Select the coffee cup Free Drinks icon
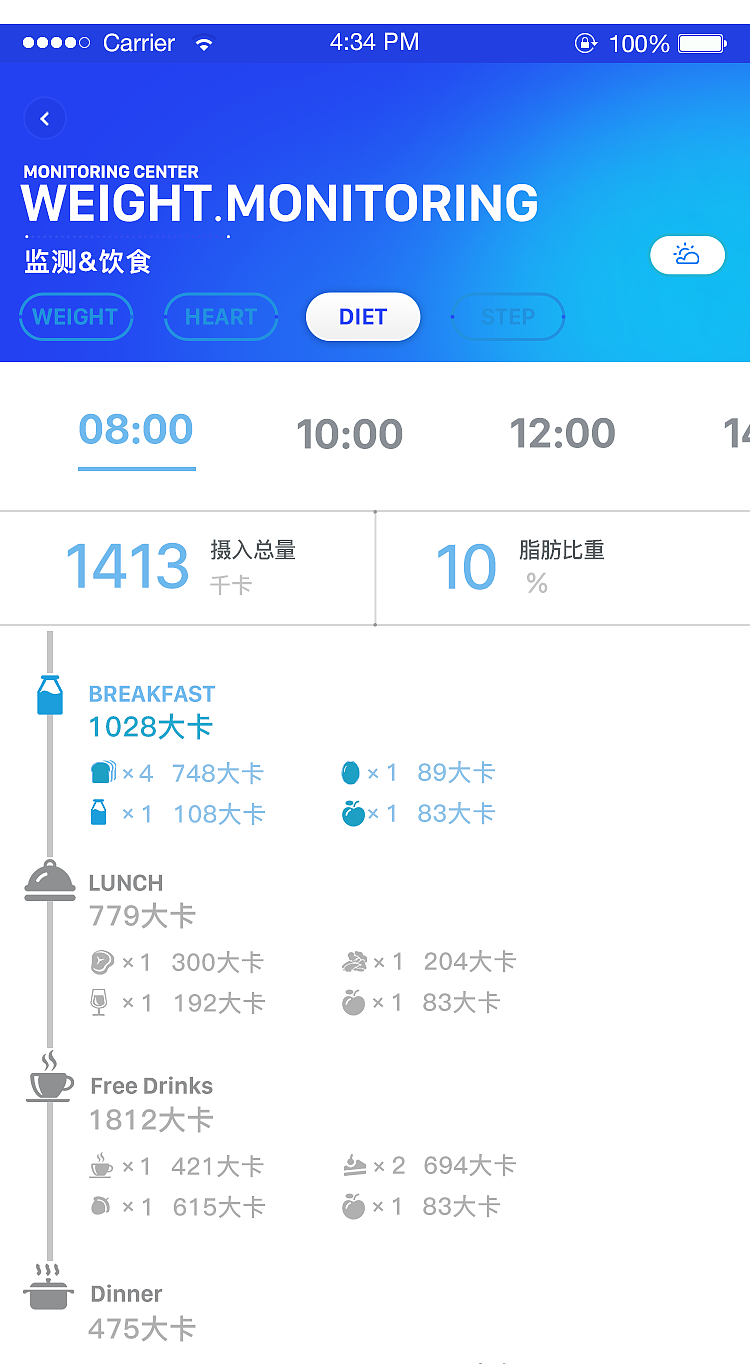This screenshot has width=750, height=1364. 49,1082
